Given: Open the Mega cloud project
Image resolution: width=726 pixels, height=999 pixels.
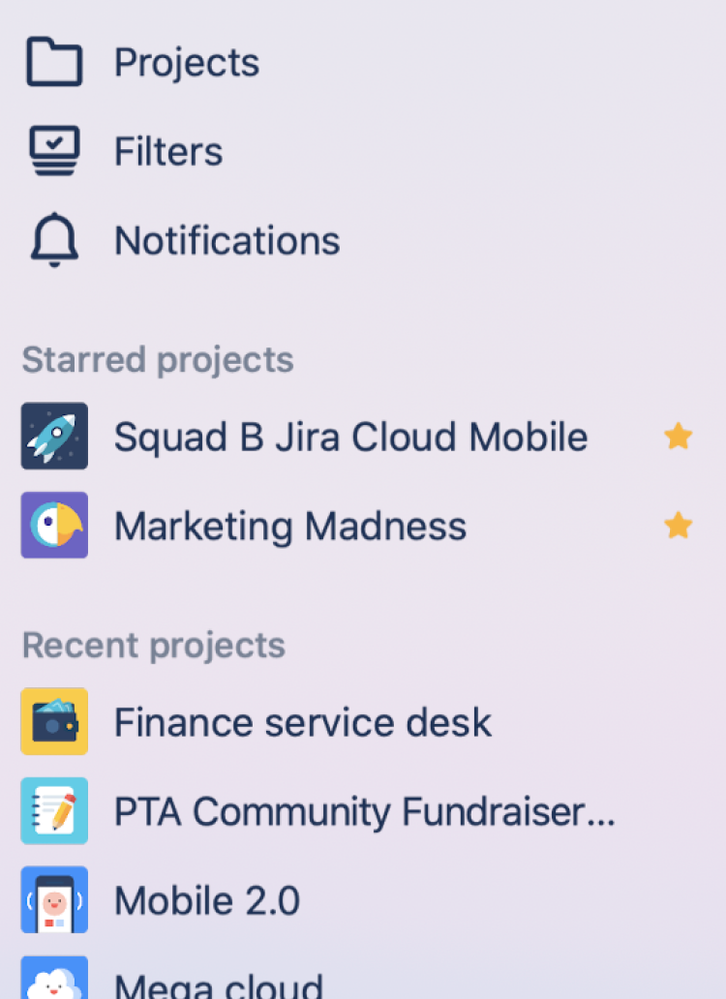Looking at the screenshot, I should coord(218,985).
